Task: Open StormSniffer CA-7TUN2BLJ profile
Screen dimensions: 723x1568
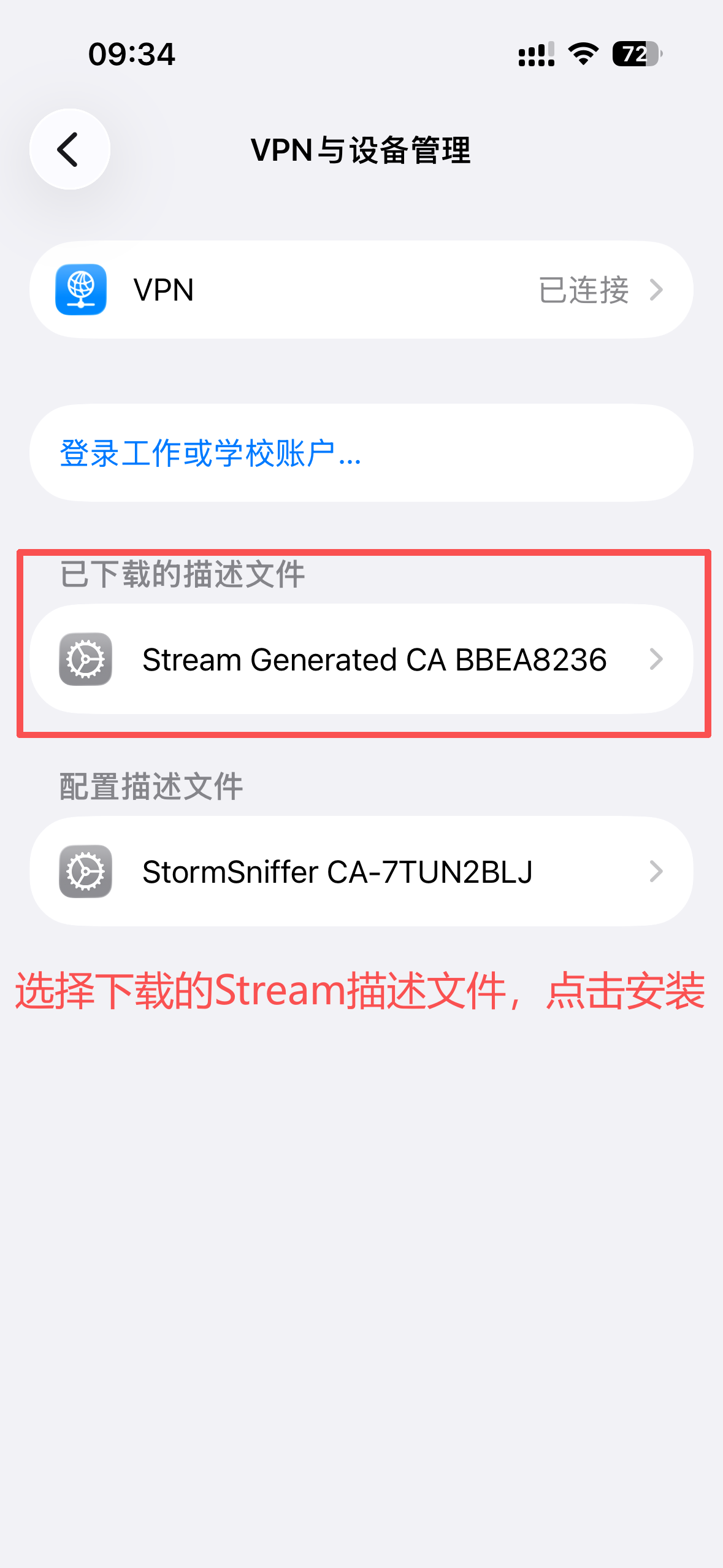Action: tap(361, 871)
